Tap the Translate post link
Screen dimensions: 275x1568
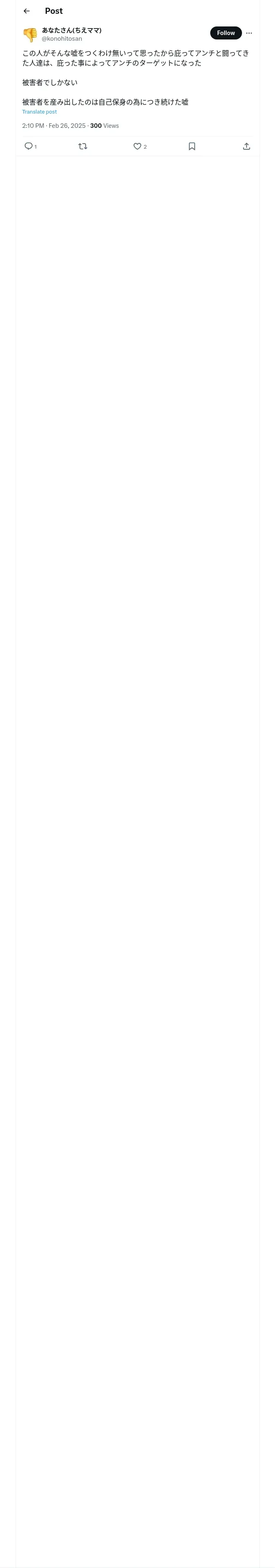[x=40, y=112]
